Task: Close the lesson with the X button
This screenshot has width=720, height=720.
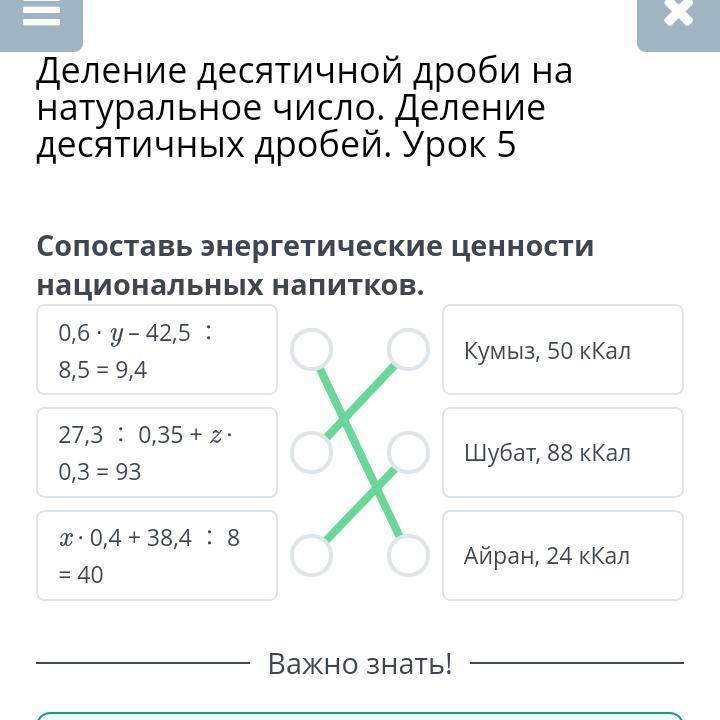Action: click(678, 16)
